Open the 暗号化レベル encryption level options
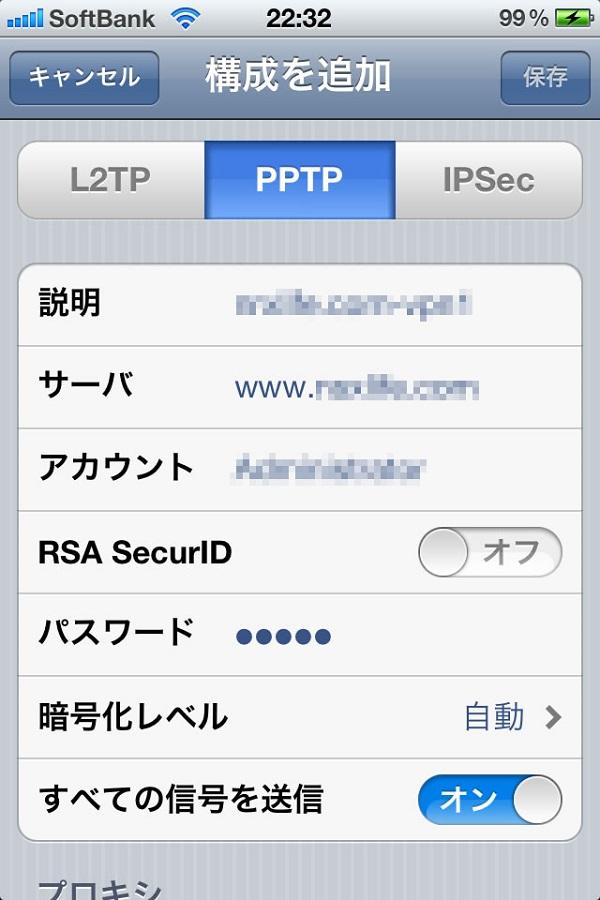 click(300, 716)
